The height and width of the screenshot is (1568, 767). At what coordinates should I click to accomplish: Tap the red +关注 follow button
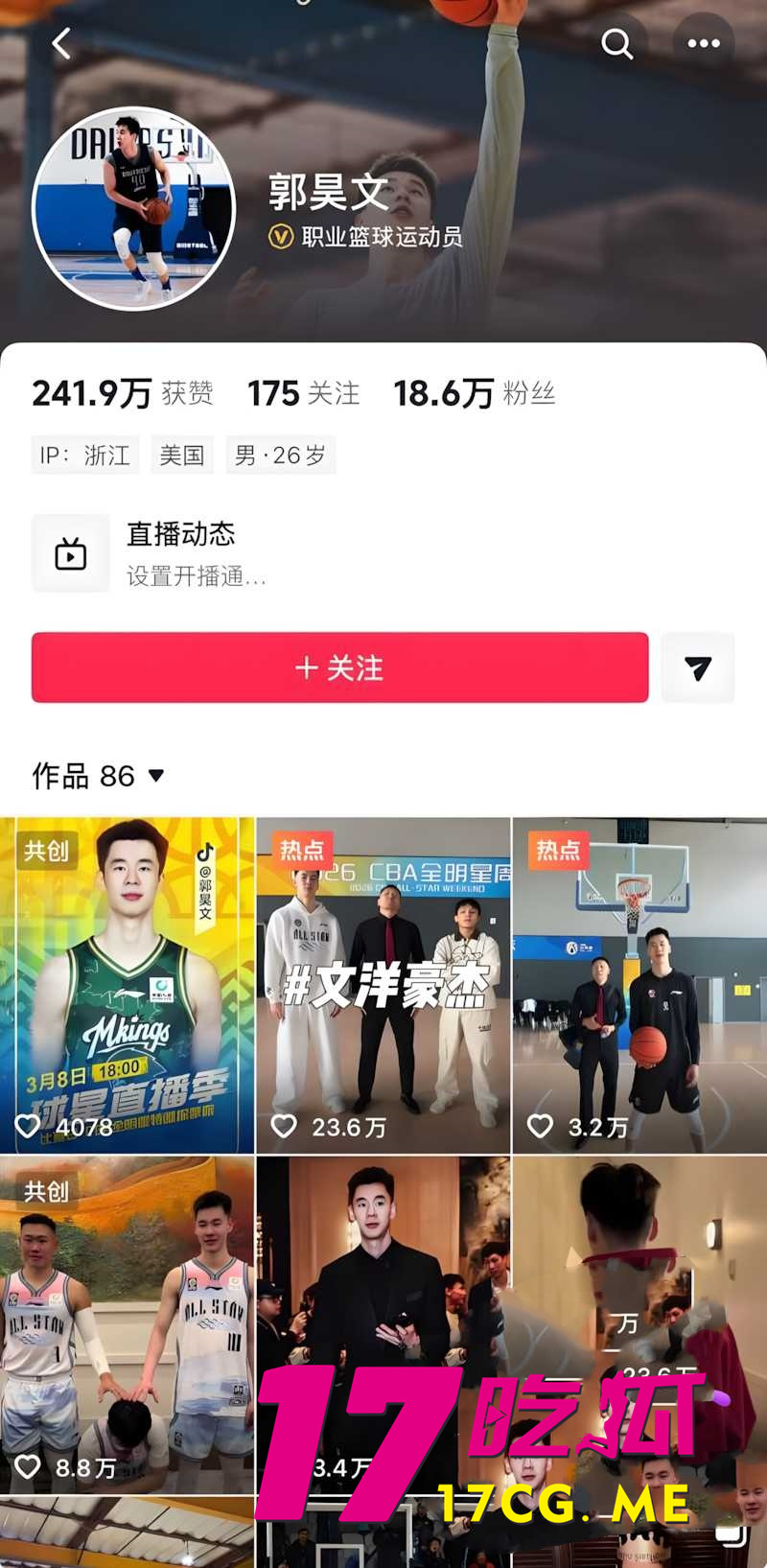click(339, 667)
